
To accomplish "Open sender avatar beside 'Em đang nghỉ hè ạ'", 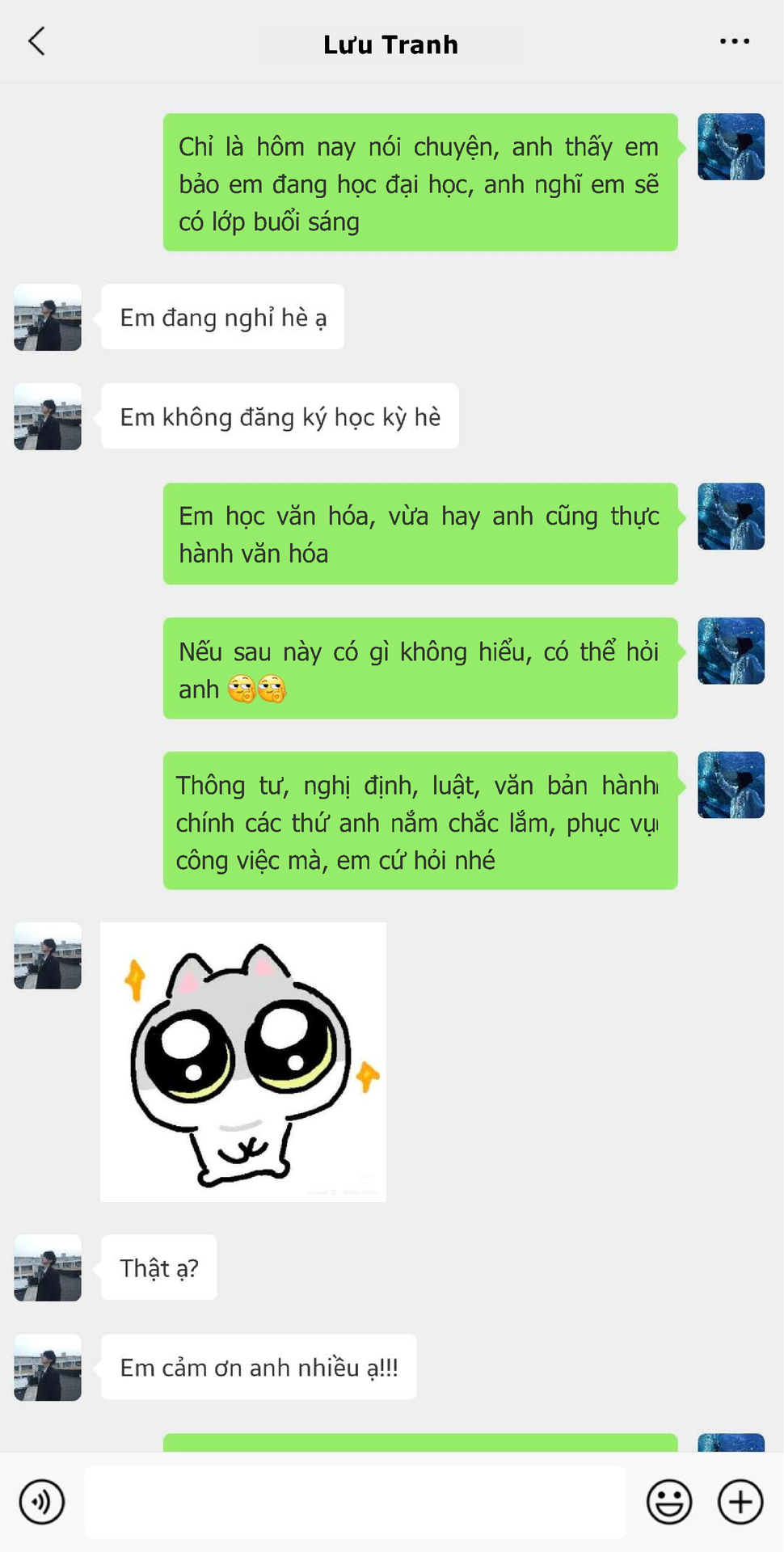I will pyautogui.click(x=48, y=317).
